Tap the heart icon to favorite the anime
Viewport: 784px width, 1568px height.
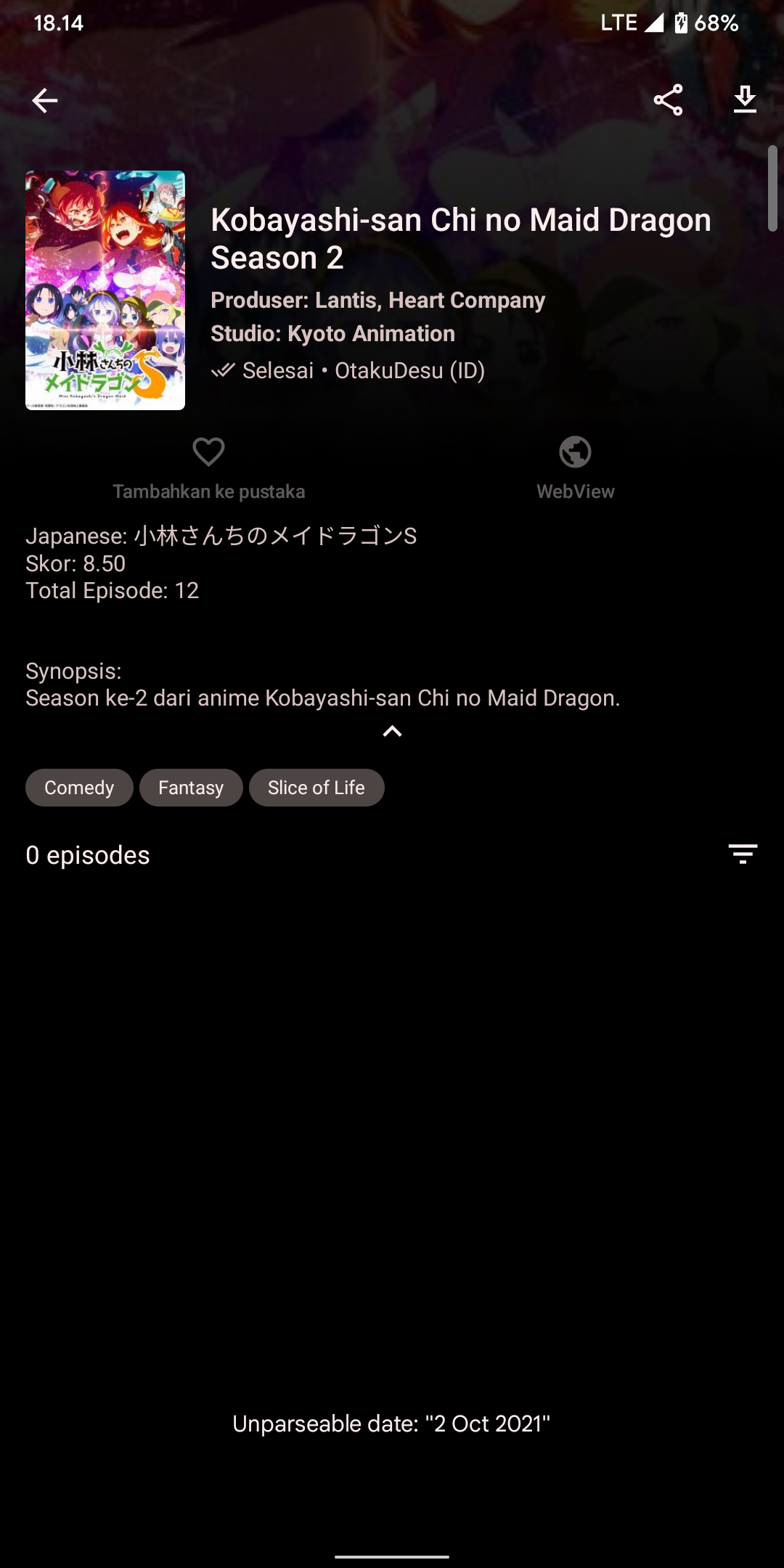coord(208,452)
